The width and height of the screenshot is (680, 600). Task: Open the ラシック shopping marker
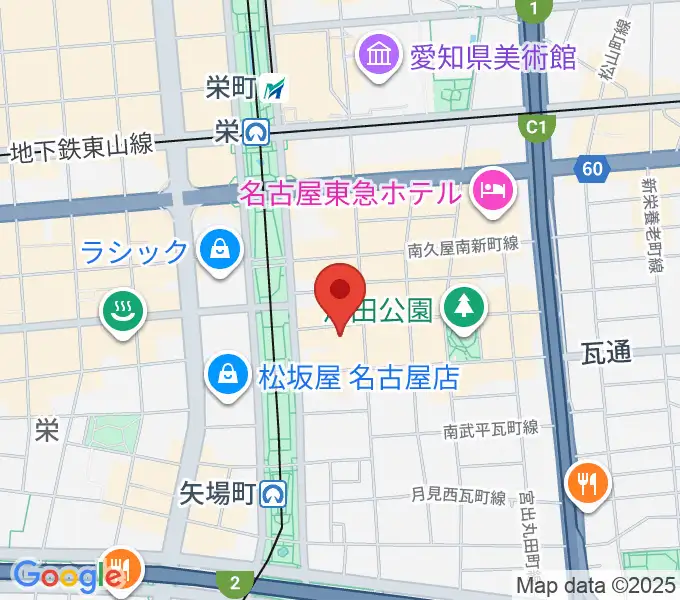pyautogui.click(x=216, y=249)
